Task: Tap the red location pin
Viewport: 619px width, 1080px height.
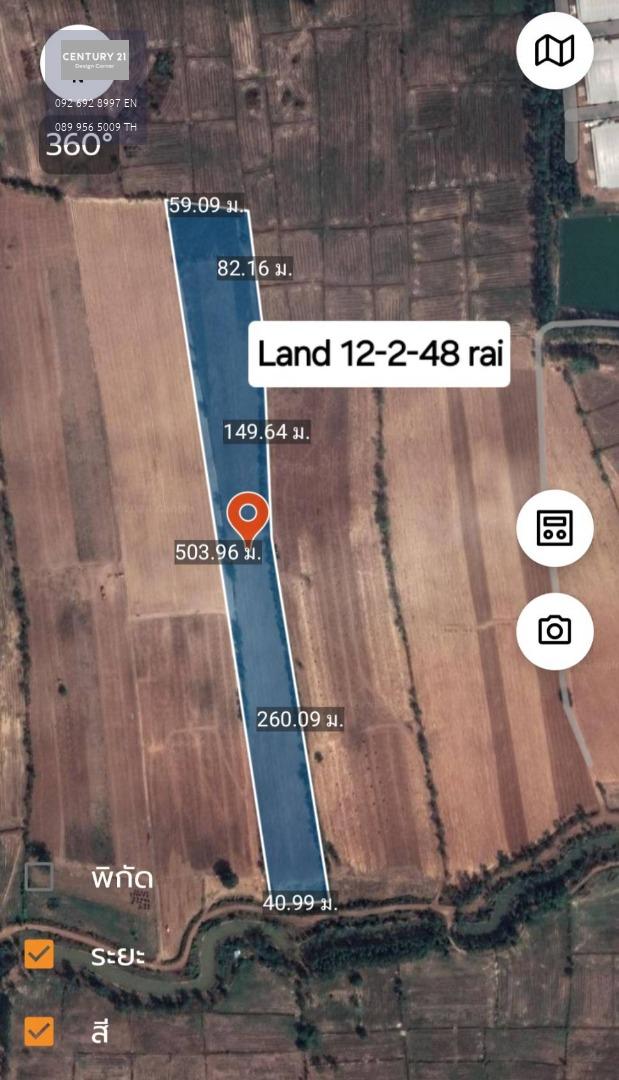Action: (248, 520)
